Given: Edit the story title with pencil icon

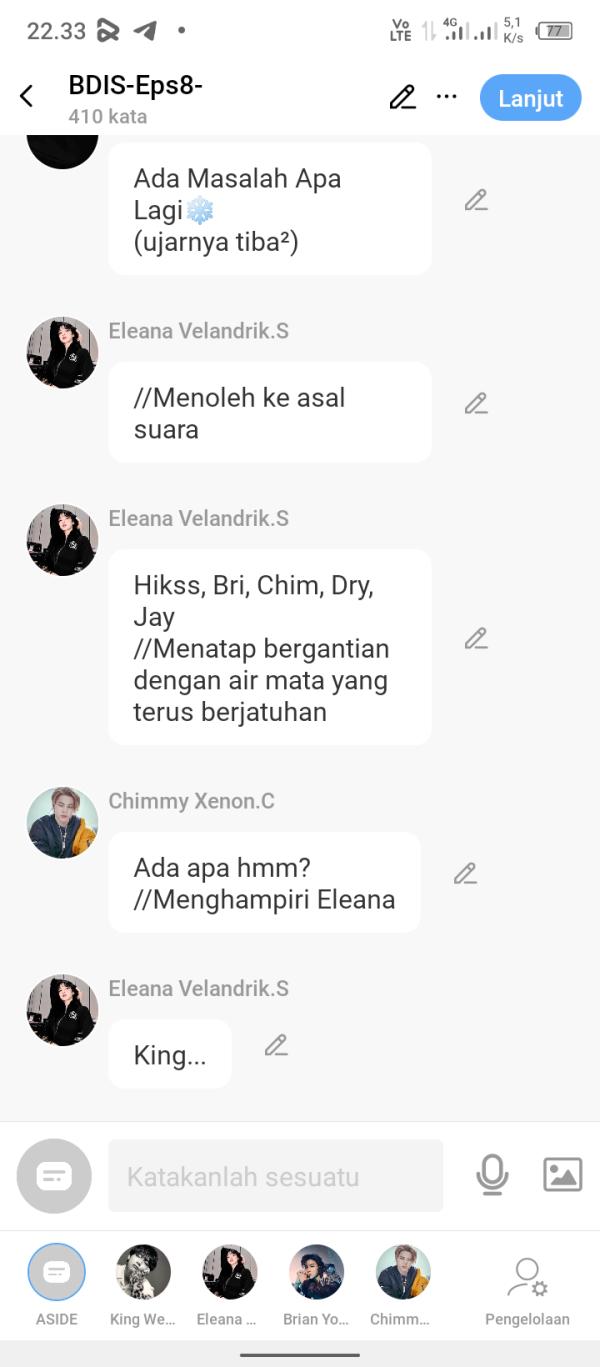Looking at the screenshot, I should [x=402, y=97].
